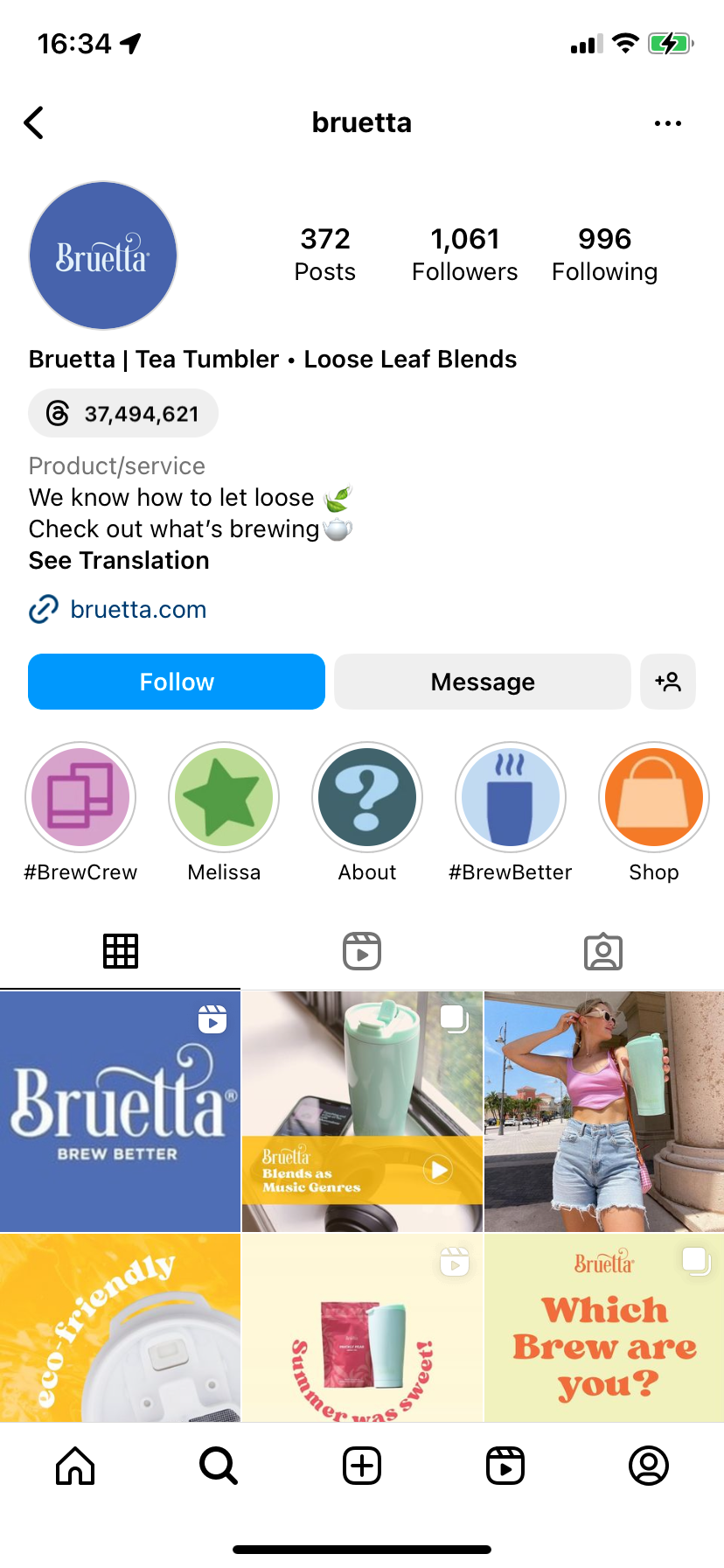Show suggested similar accounts

[668, 682]
